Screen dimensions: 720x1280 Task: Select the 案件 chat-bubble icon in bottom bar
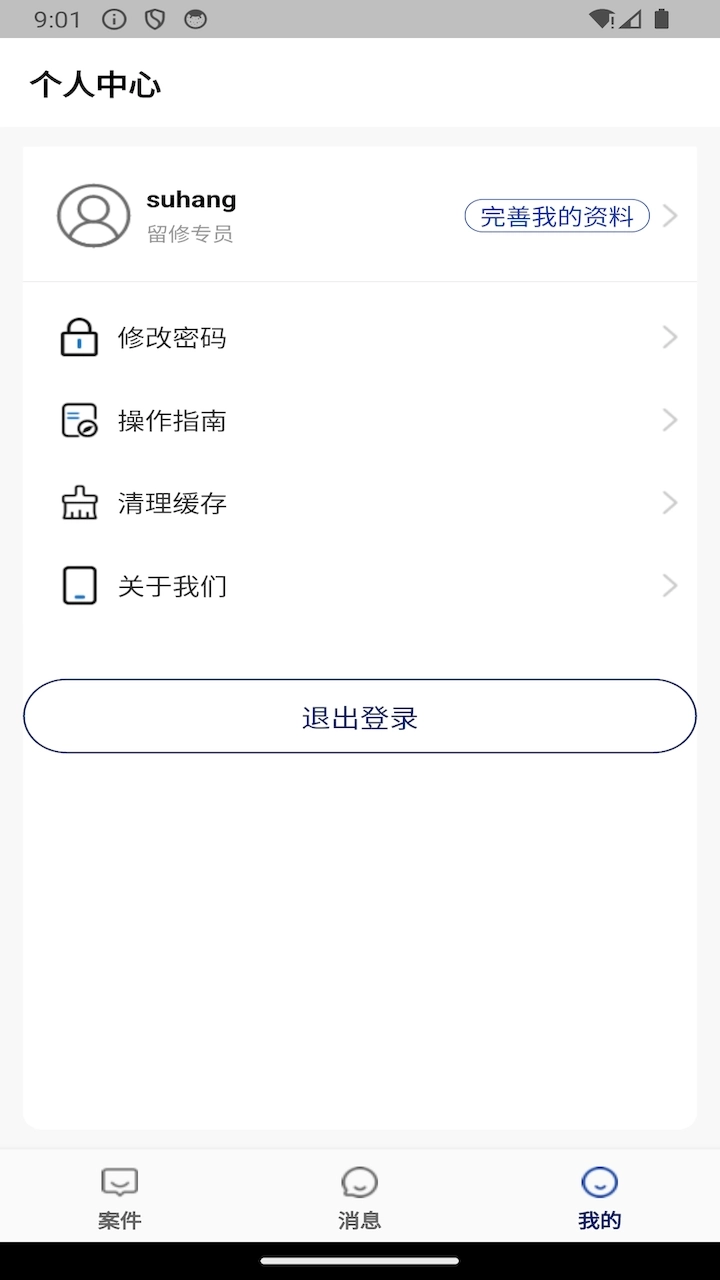click(x=120, y=1181)
